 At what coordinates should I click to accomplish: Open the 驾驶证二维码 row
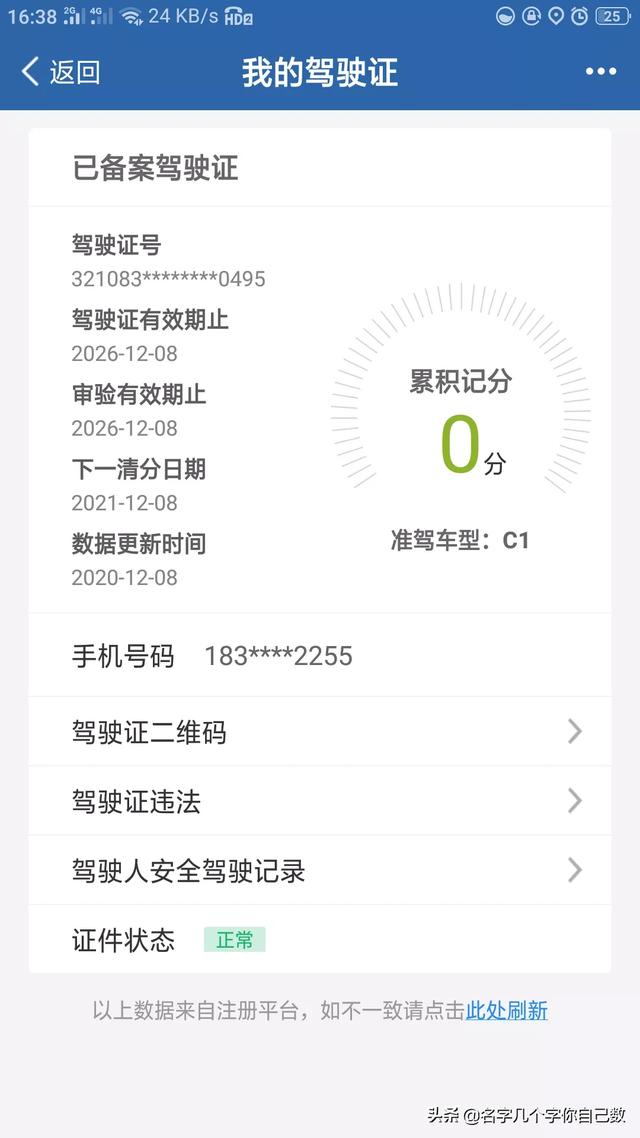click(x=320, y=732)
